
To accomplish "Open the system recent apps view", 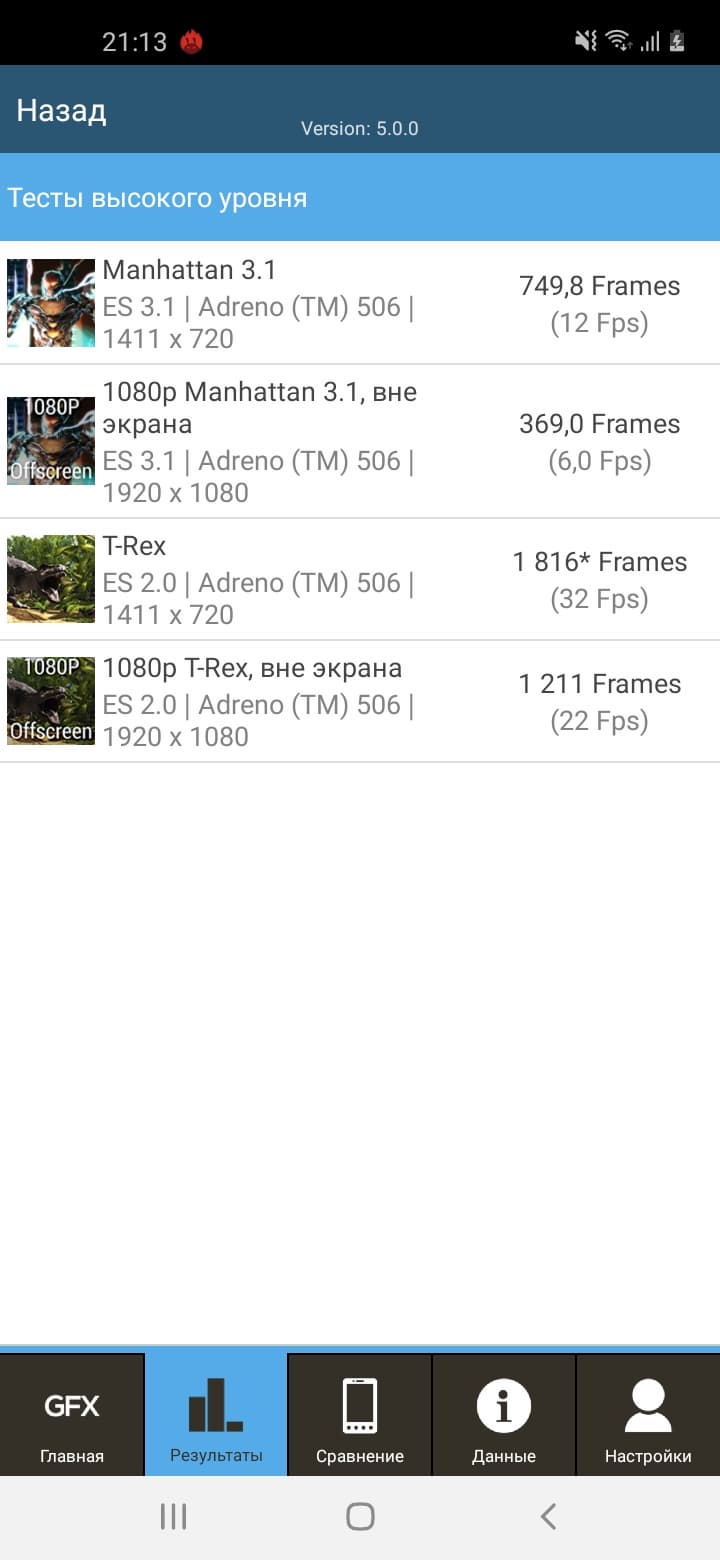I will coord(173,1517).
